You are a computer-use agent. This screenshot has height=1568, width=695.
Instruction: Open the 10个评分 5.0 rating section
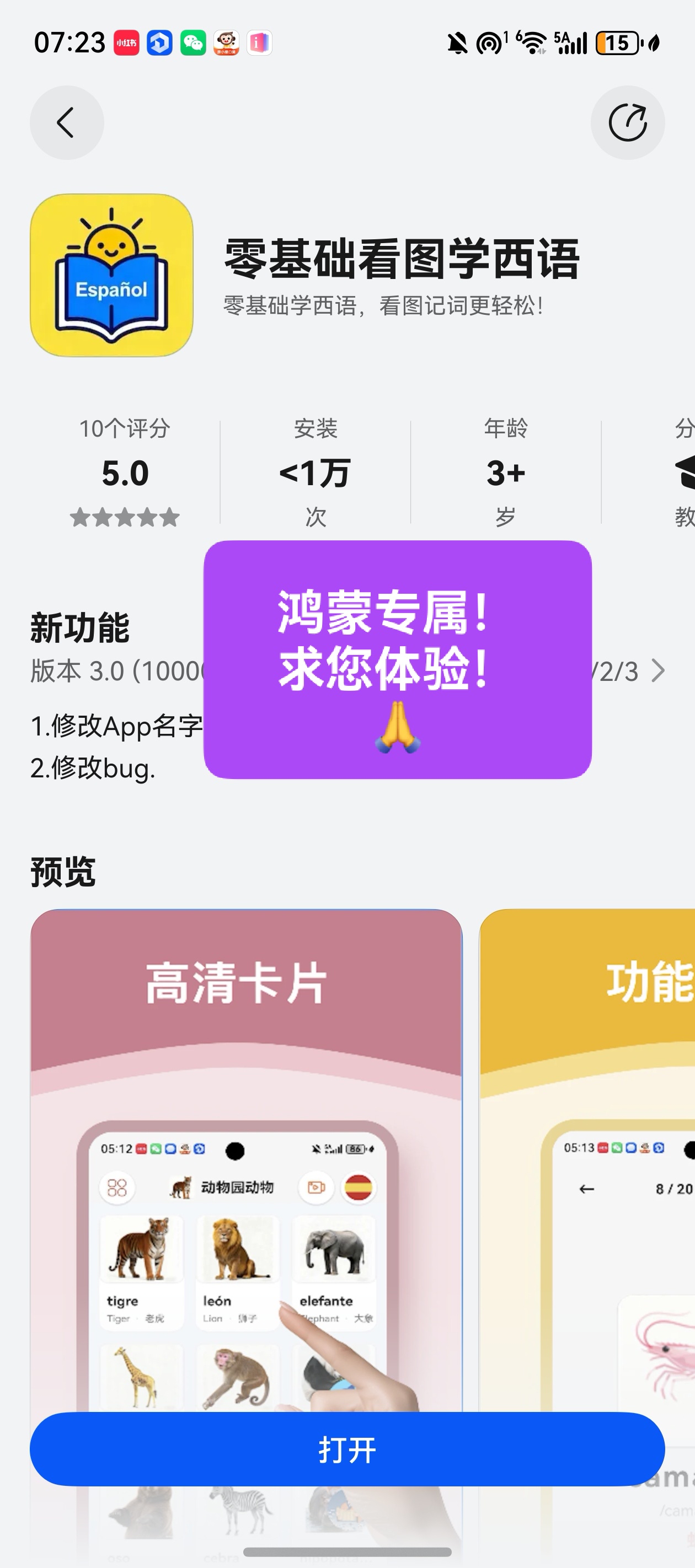click(125, 472)
